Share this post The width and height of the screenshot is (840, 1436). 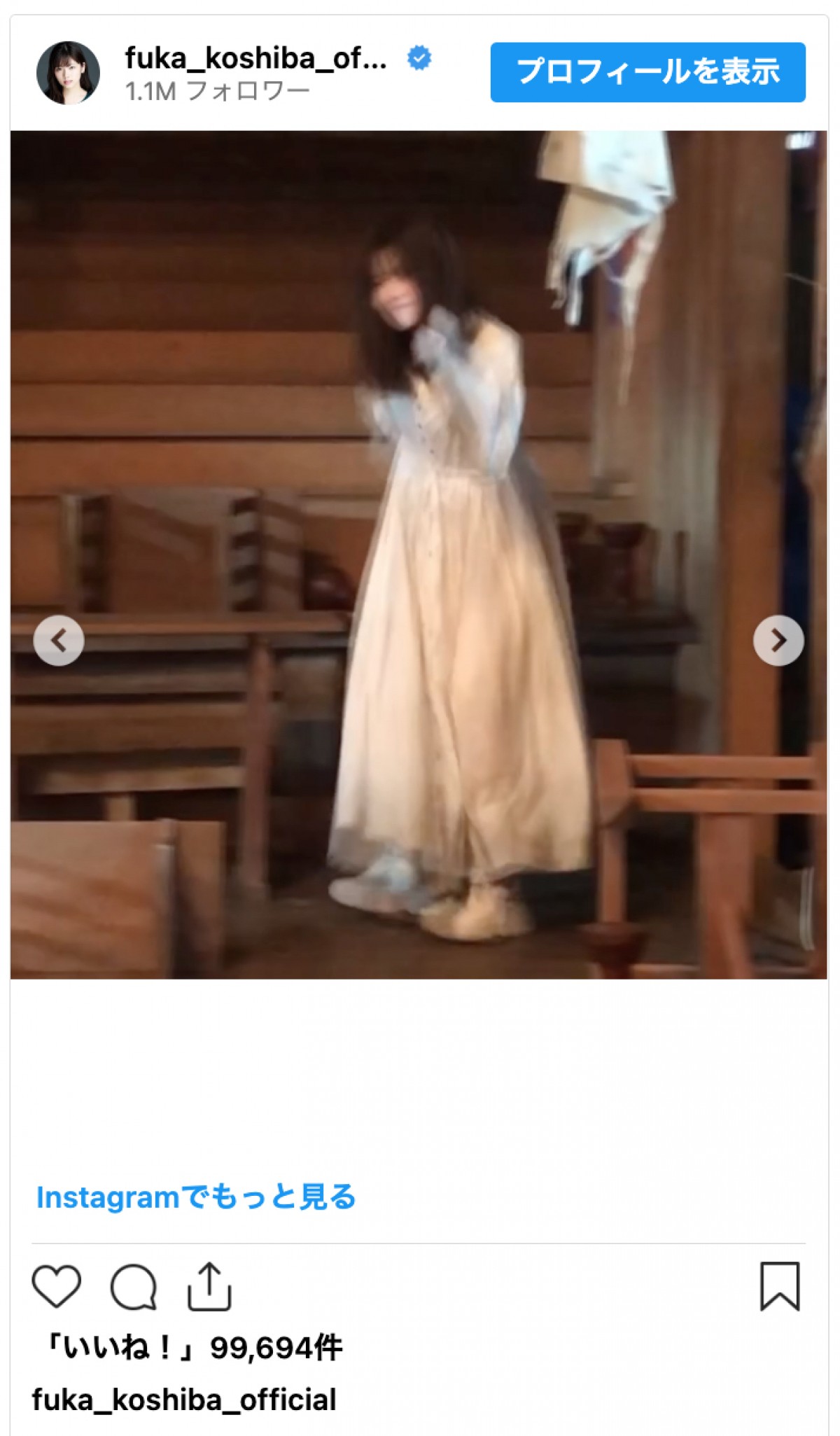click(209, 1286)
